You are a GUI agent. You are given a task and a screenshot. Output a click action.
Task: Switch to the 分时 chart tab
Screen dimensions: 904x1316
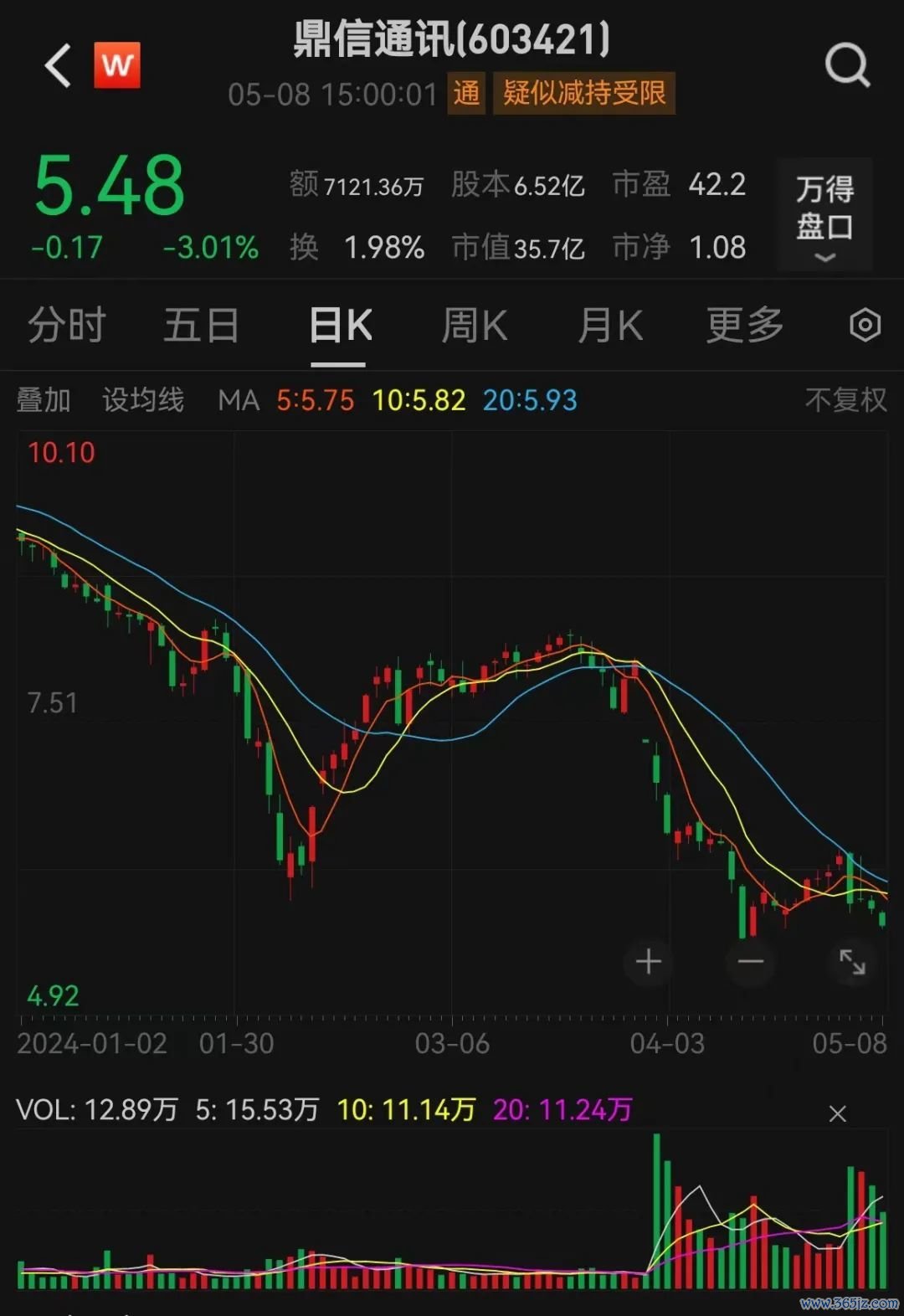(x=67, y=326)
